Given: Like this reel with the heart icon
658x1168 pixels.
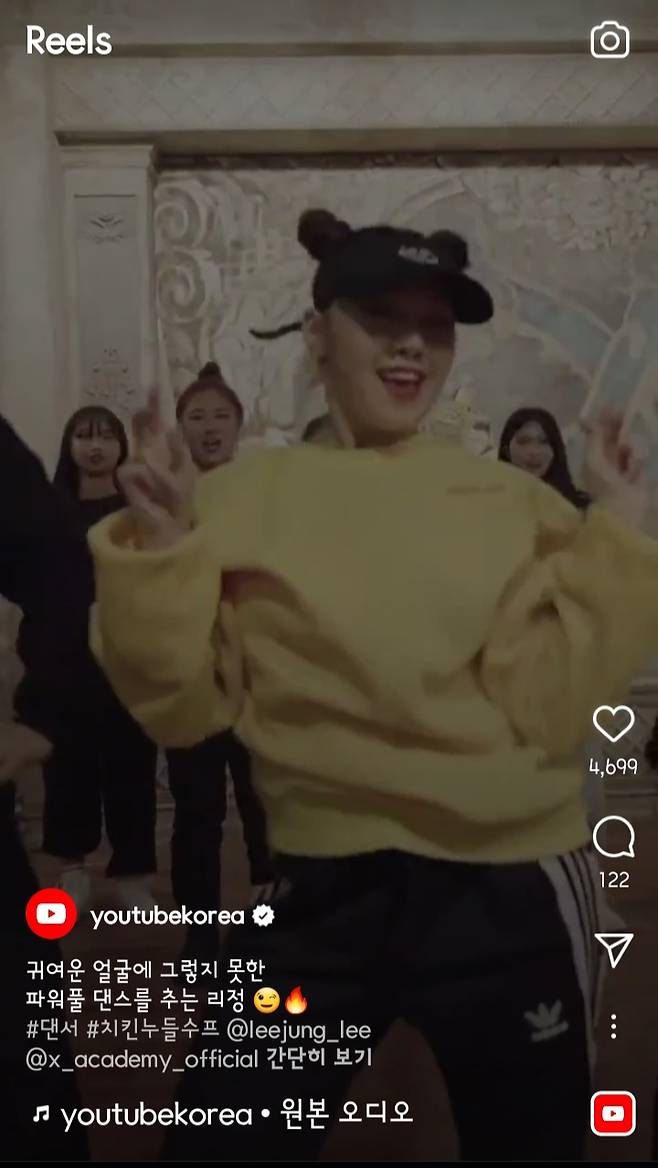Looking at the screenshot, I should pos(613,724).
